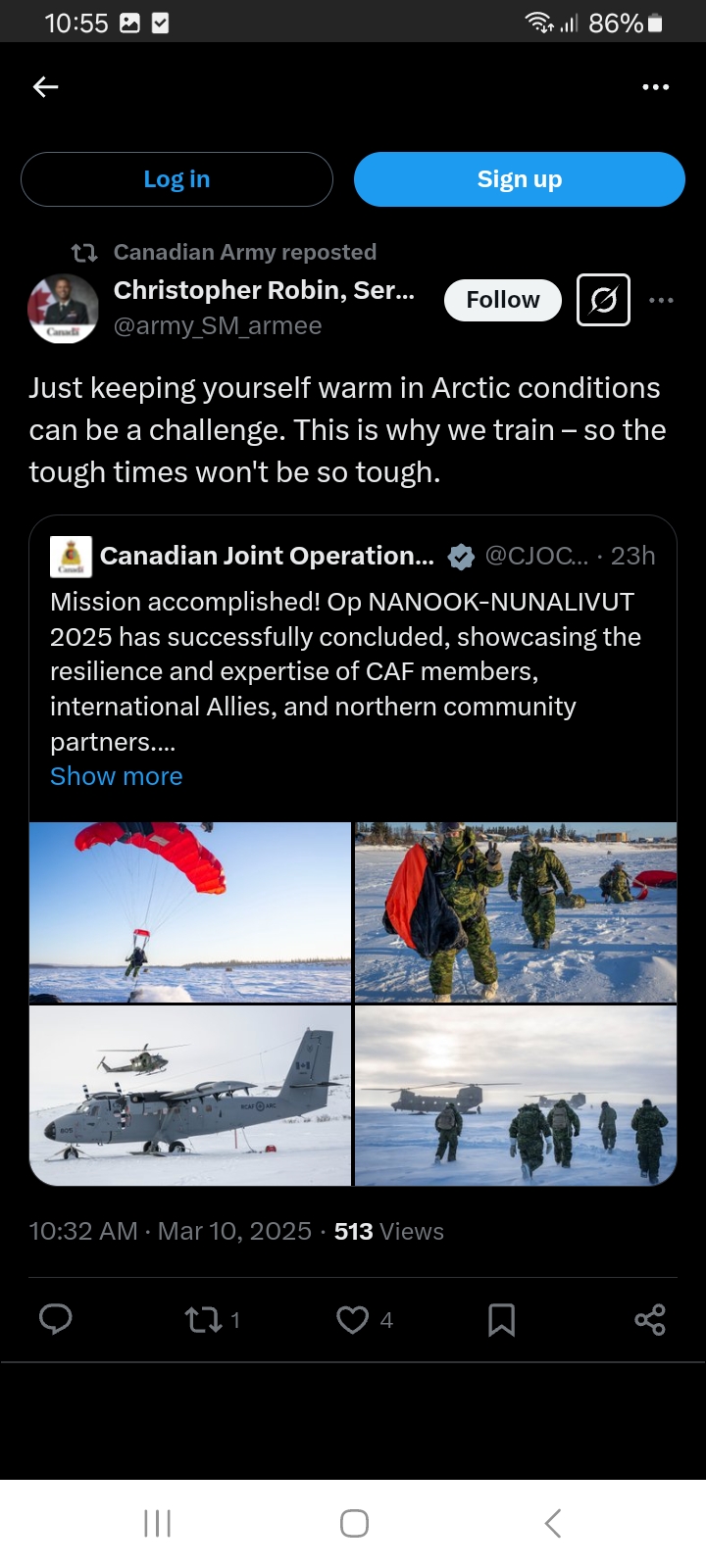
Task: Reply to this post
Action: point(55,1320)
